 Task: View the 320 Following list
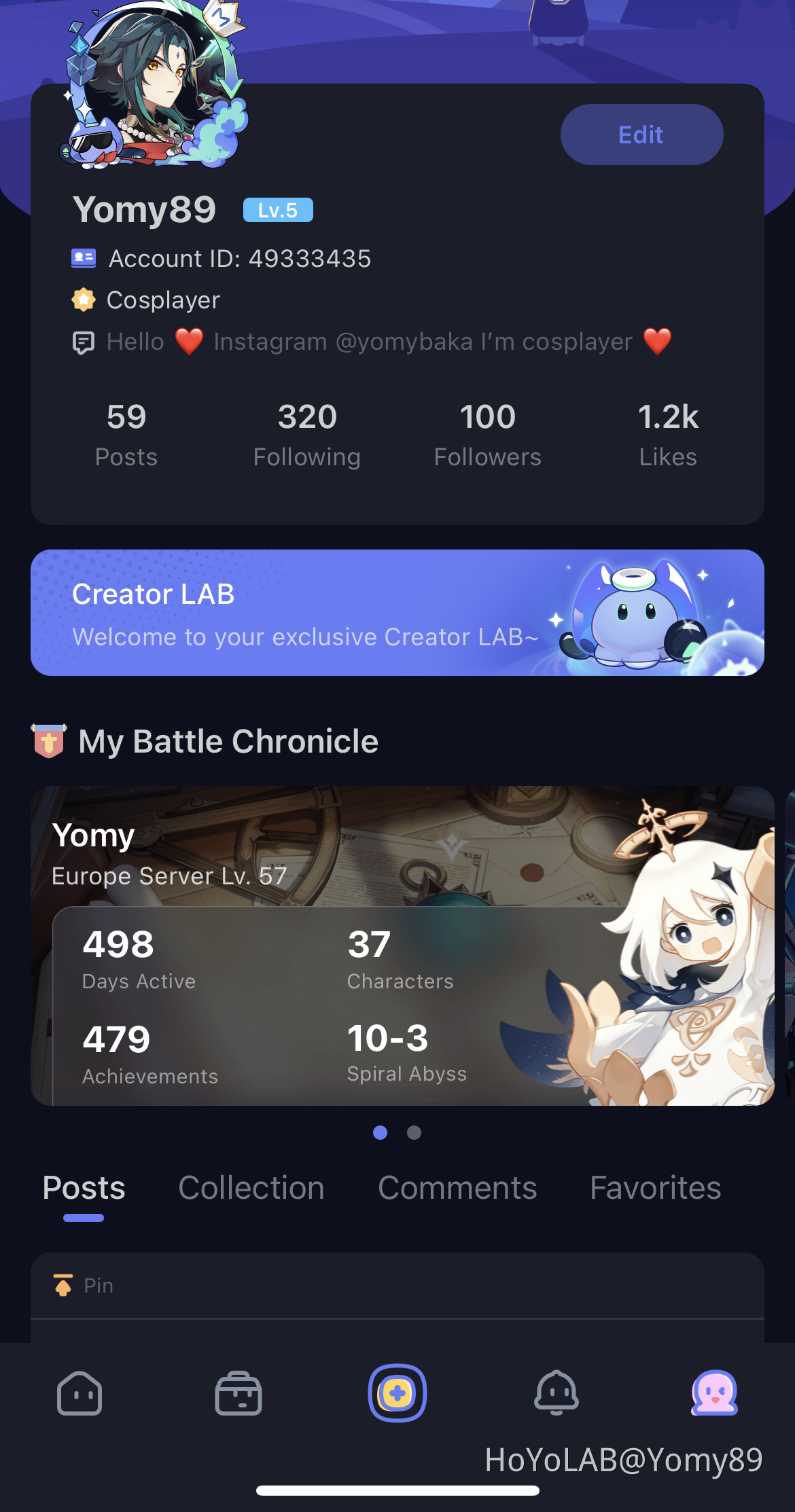point(307,435)
